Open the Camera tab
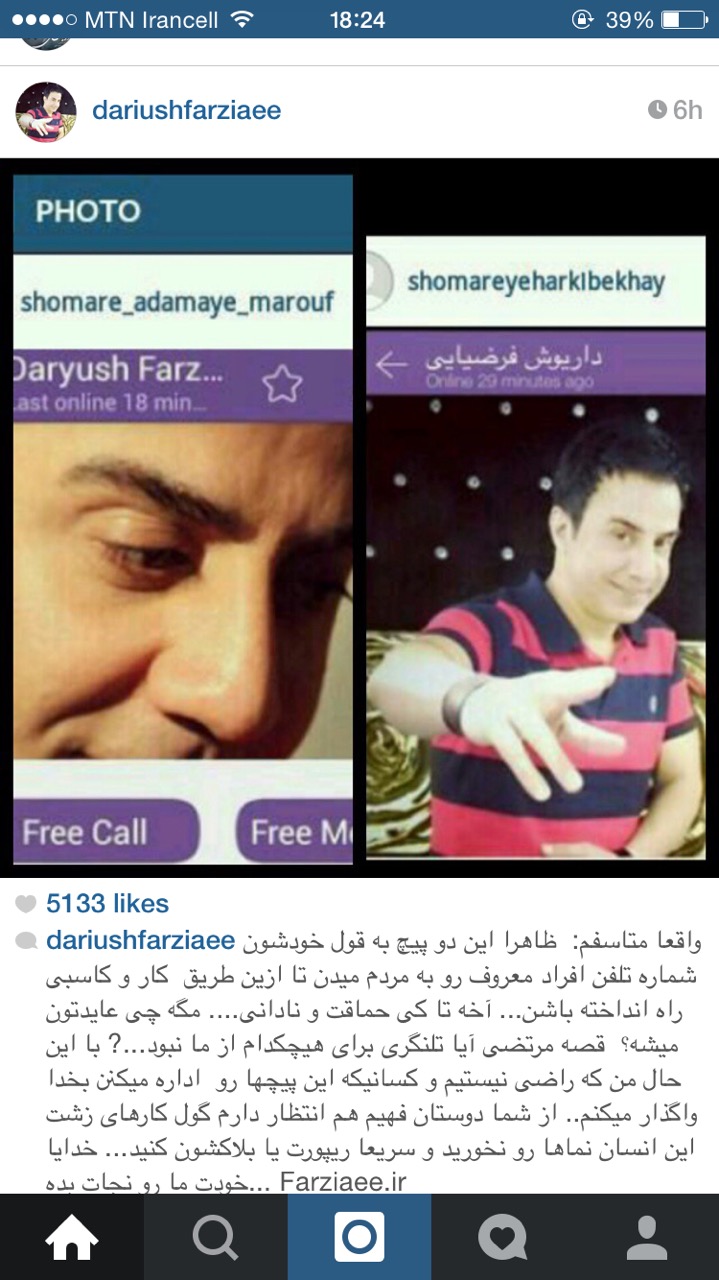The height and width of the screenshot is (1280, 719). click(x=359, y=1238)
